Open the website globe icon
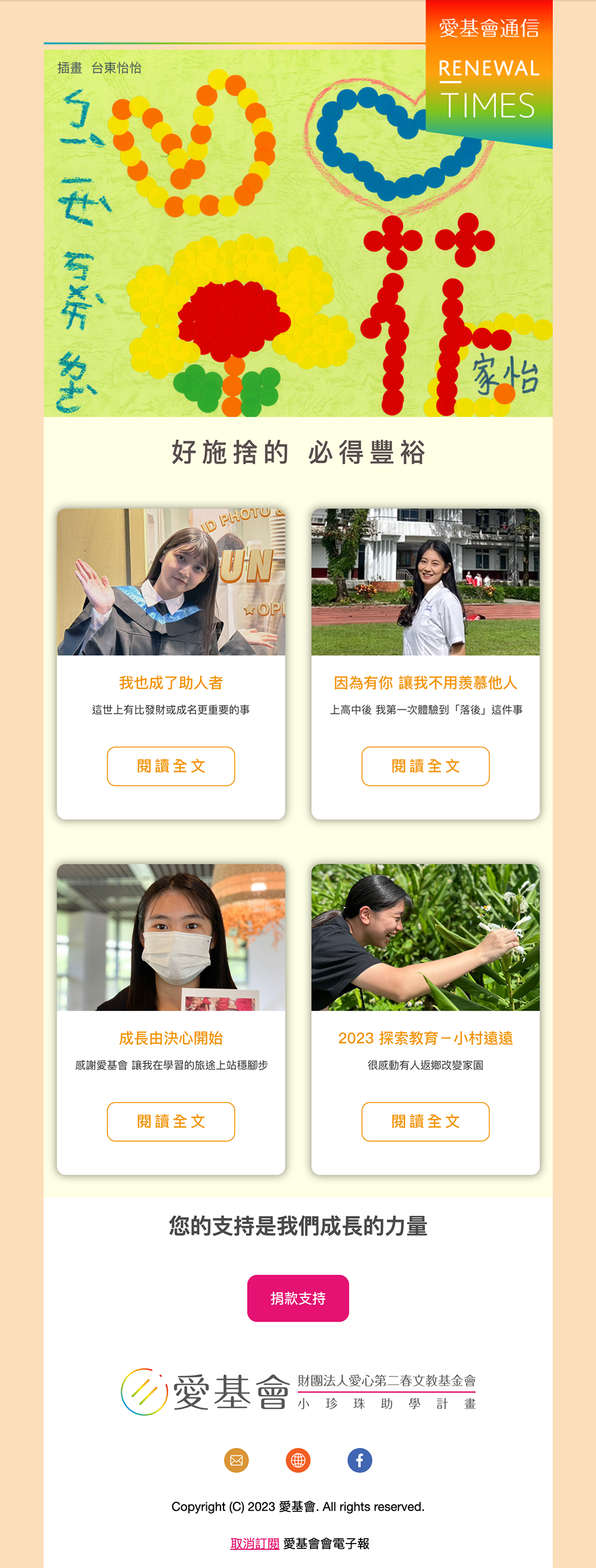This screenshot has height=1568, width=596. 299,1460
